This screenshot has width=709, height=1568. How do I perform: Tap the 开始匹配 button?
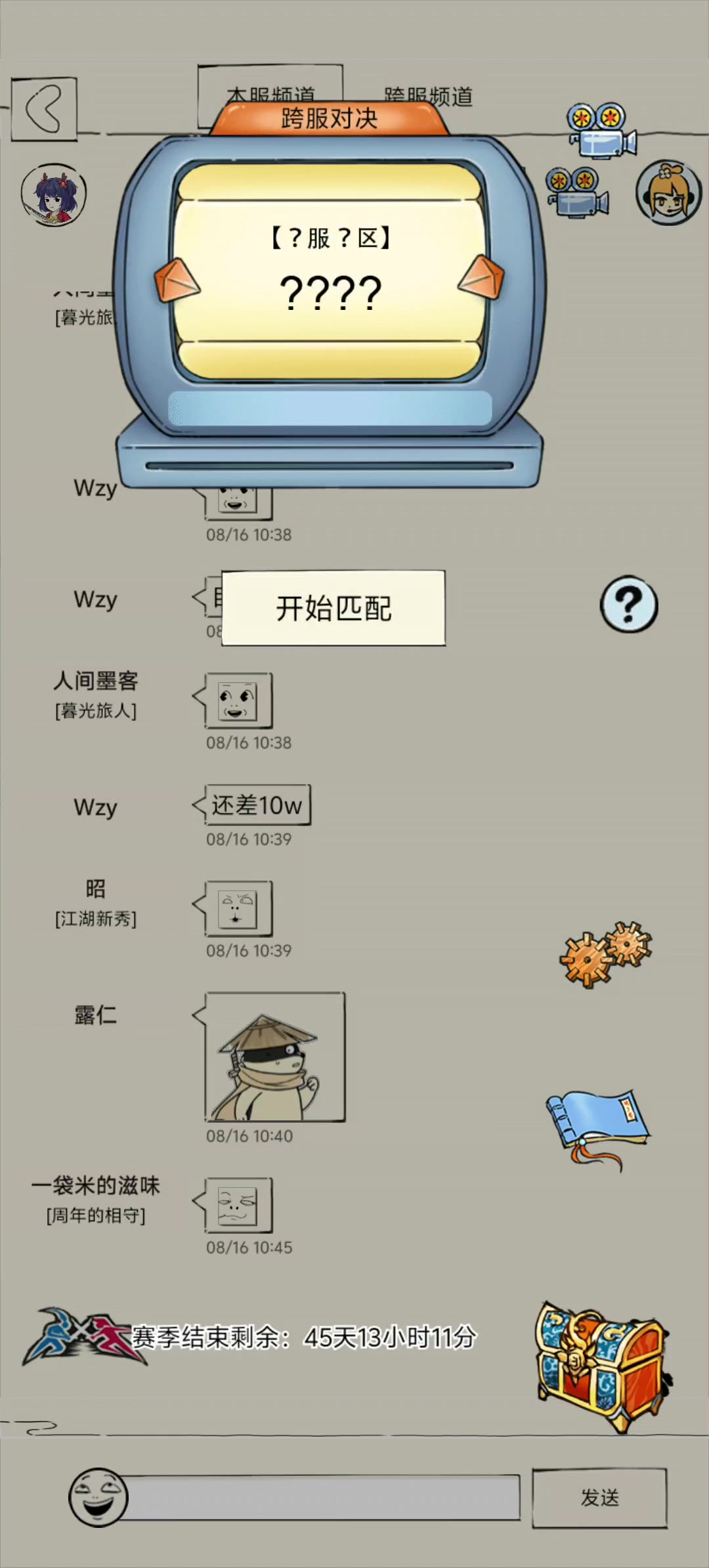point(333,608)
